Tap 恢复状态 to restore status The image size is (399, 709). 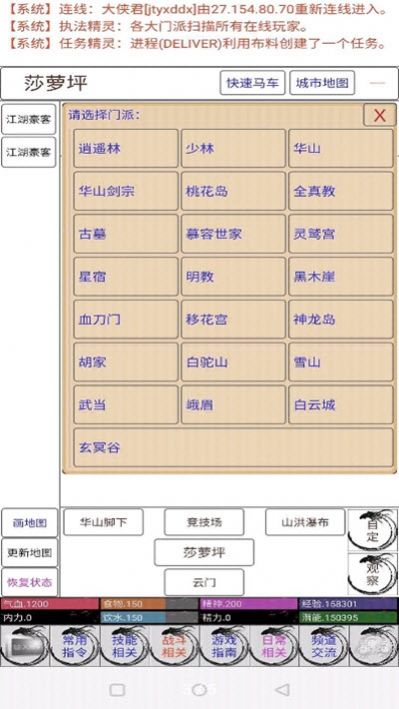(x=30, y=582)
